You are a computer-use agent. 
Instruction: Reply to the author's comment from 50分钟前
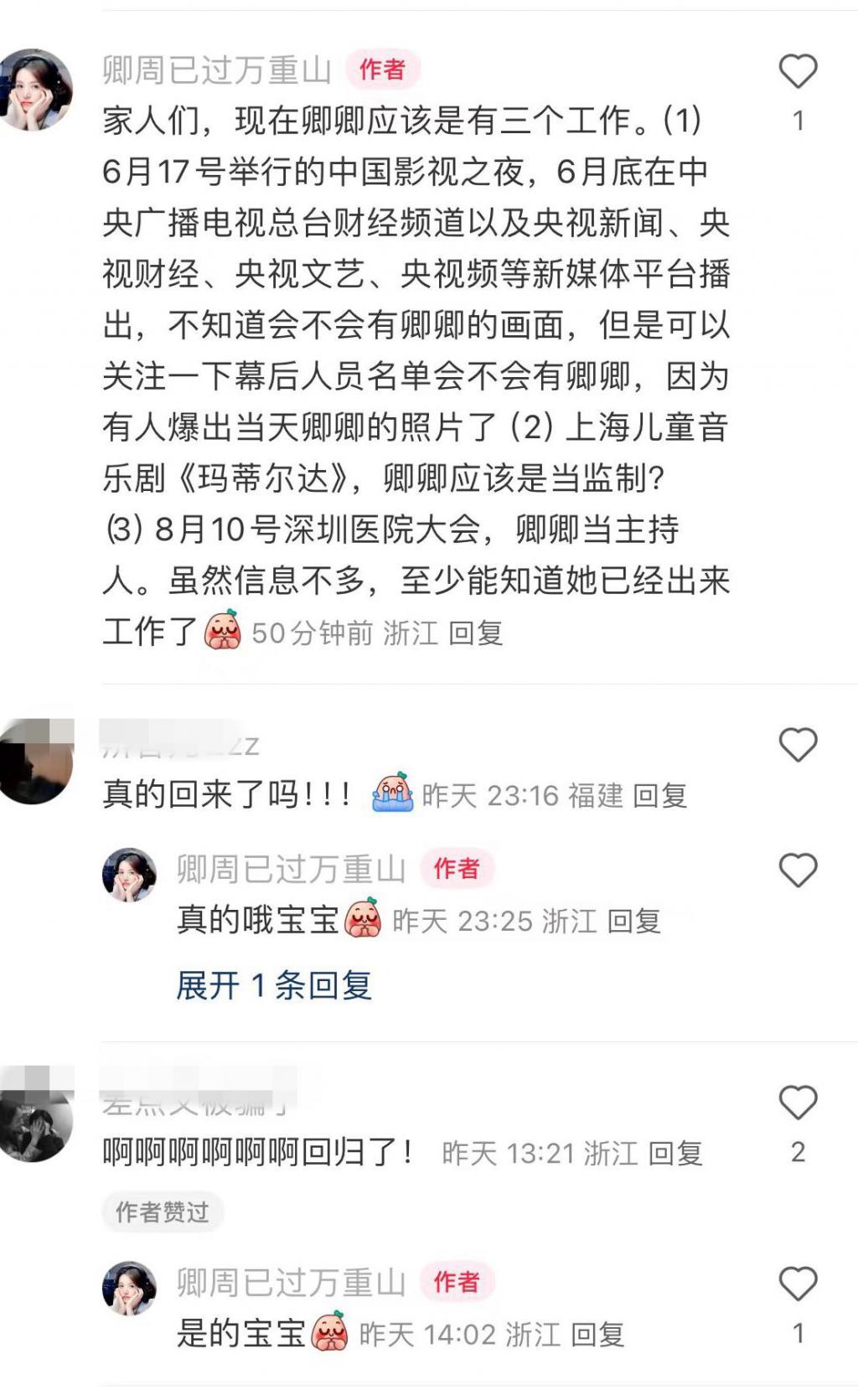click(475, 633)
